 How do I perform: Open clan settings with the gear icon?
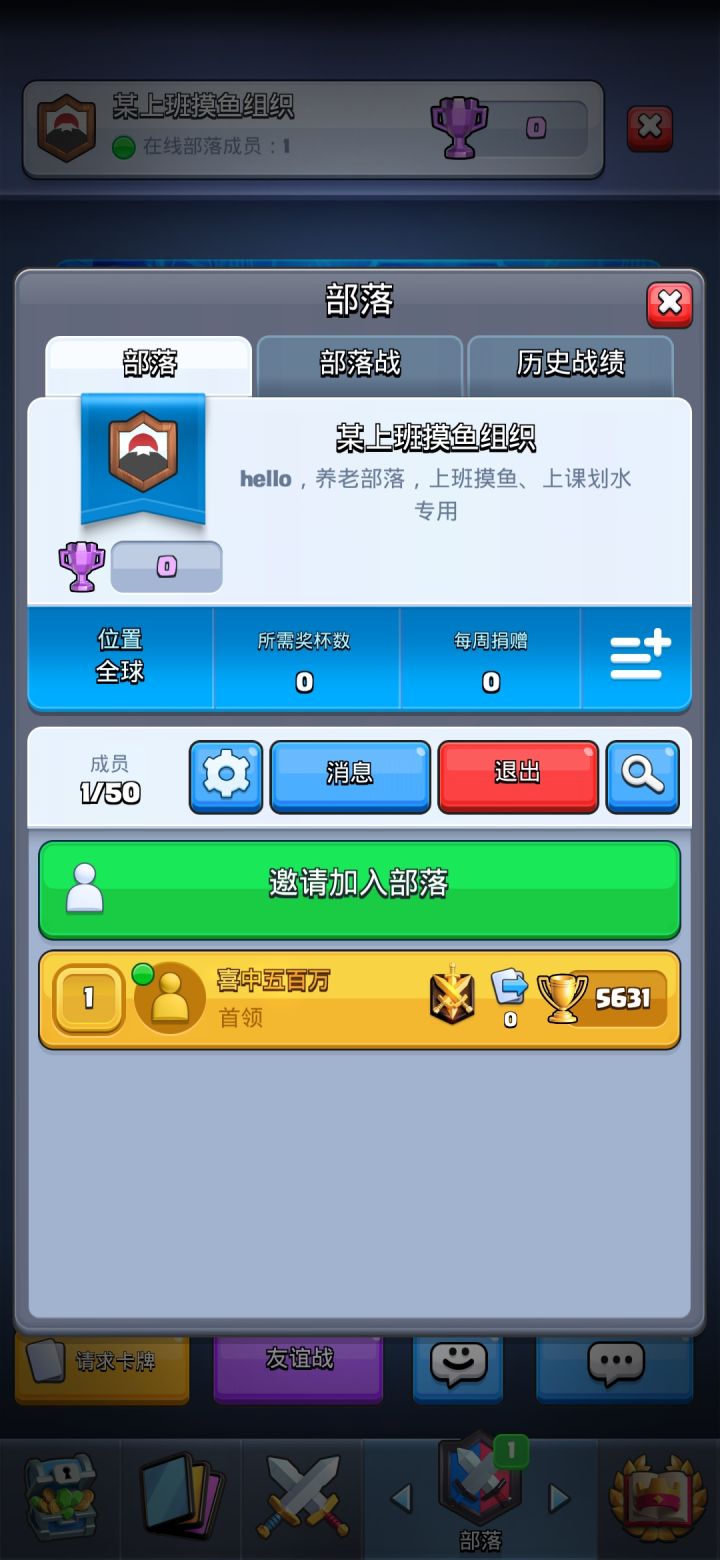point(226,776)
